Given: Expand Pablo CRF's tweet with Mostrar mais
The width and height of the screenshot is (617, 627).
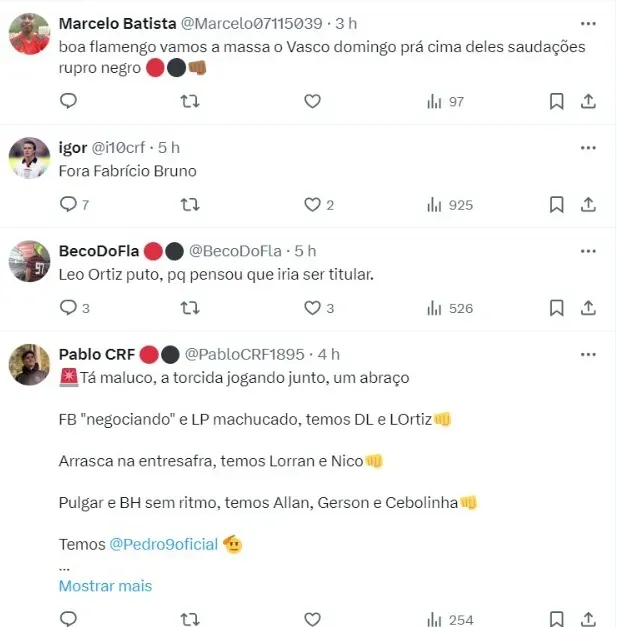Looking at the screenshot, I should coord(105,586).
